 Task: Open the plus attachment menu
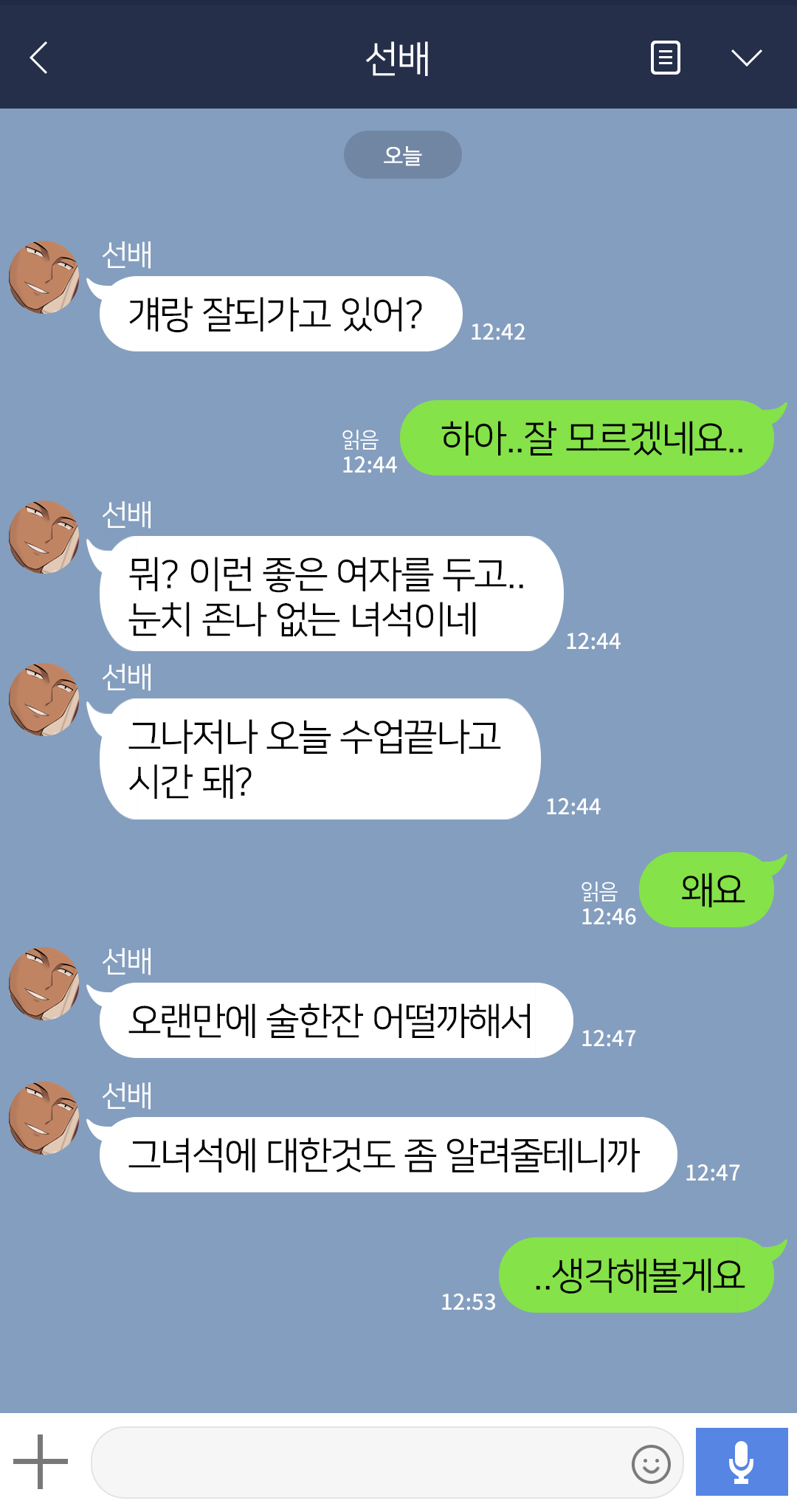coord(41,1461)
